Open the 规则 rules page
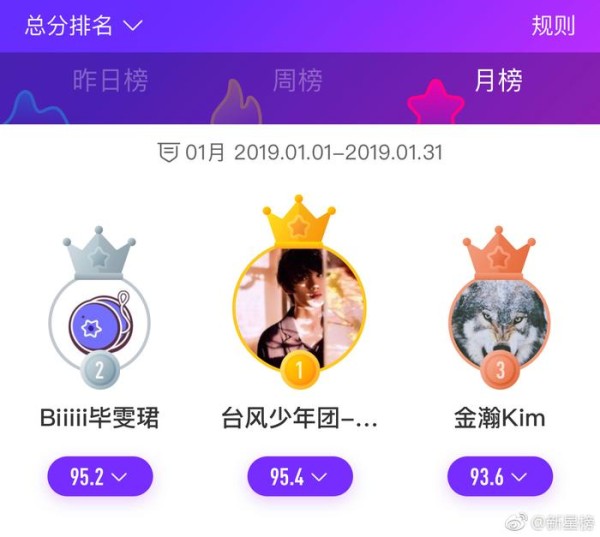Screen dimensions: 600x537 pos(553,26)
